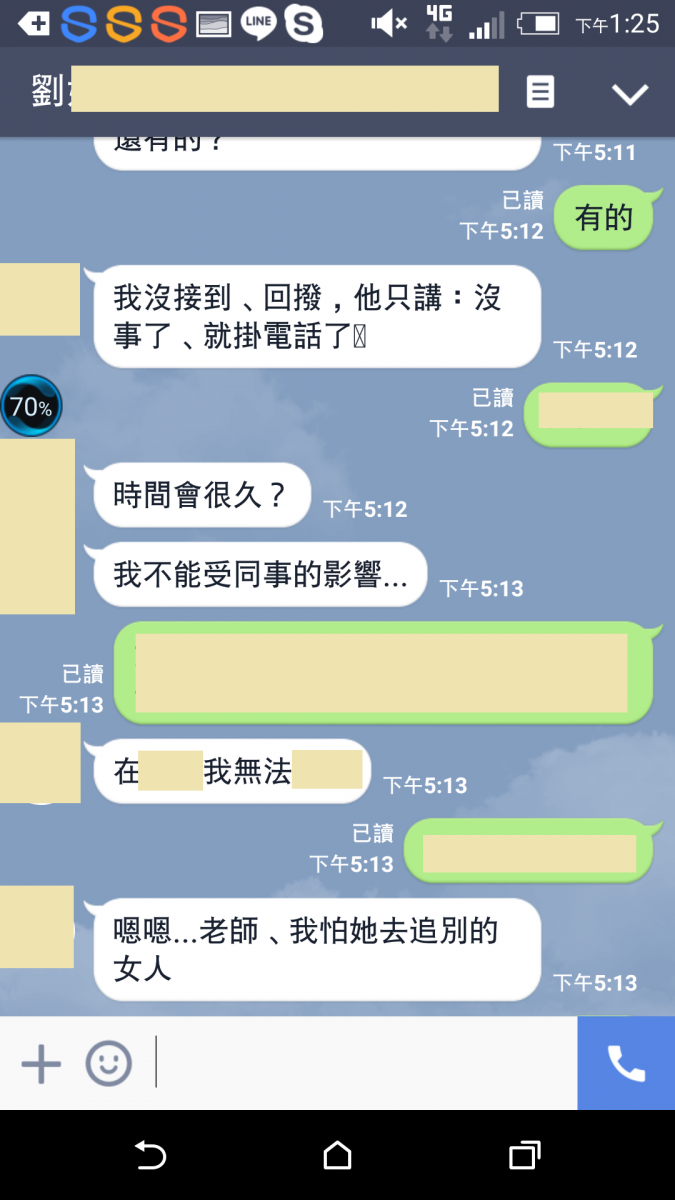Tap the 70% floating battery bubble
This screenshot has height=1200, width=675.
click(31, 406)
